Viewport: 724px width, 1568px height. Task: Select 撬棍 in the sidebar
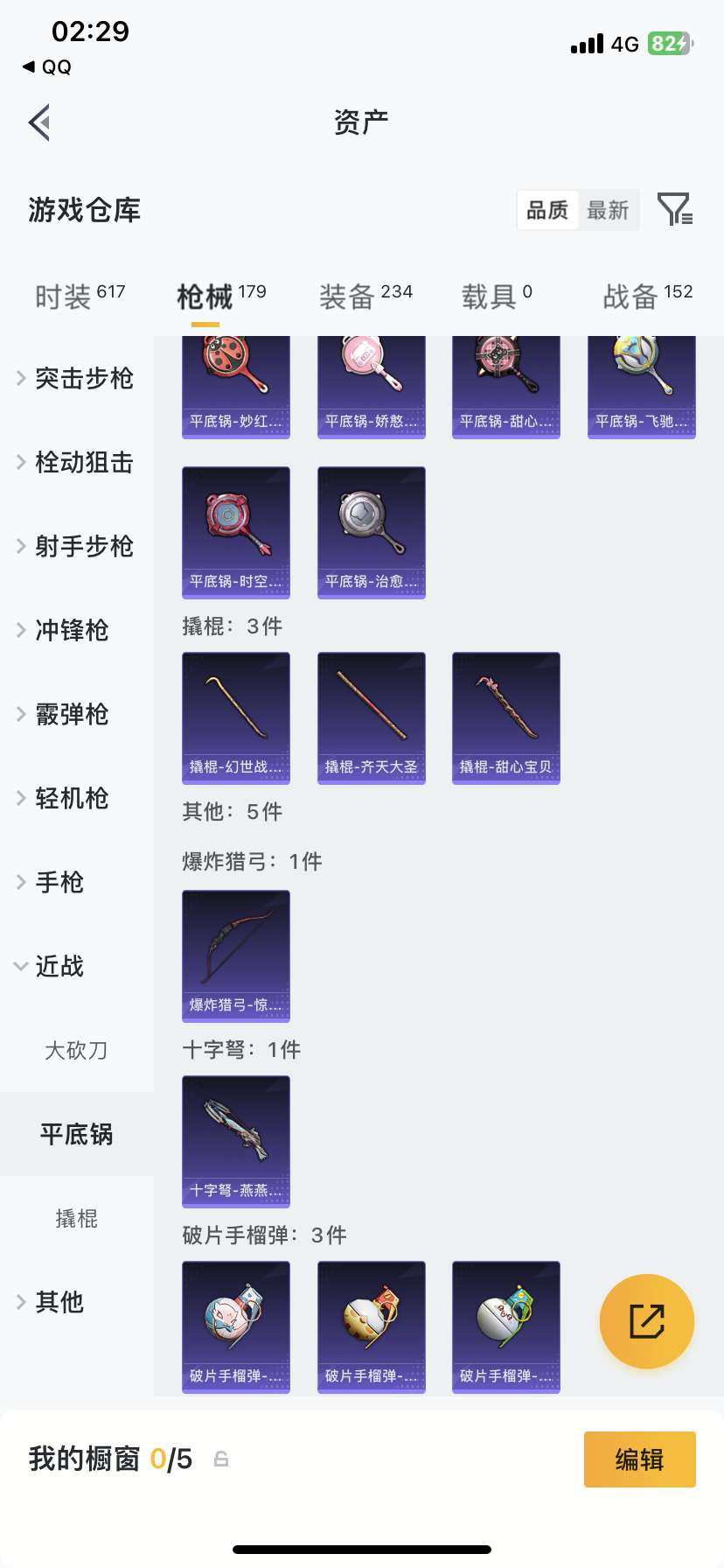click(x=77, y=1217)
